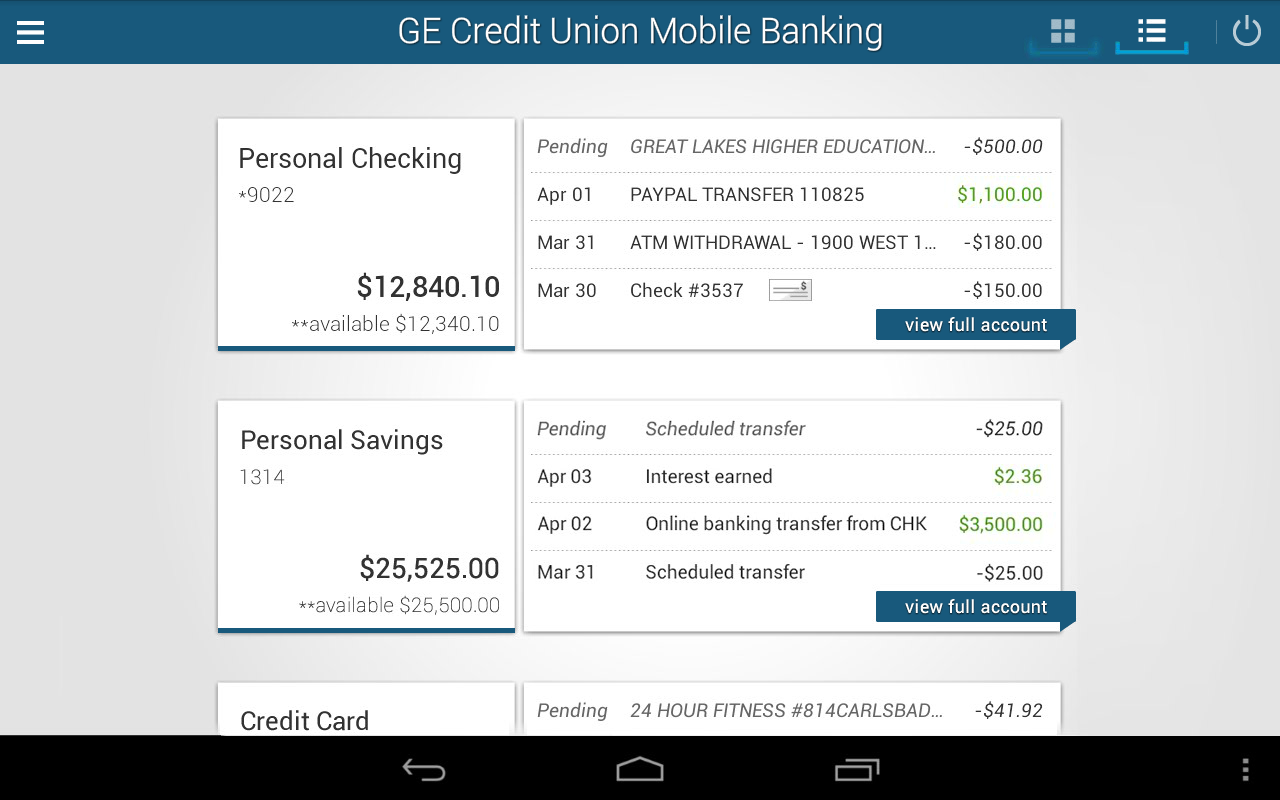View check image for Check #3537
Screen dimensions: 1280x800
[x=790, y=291]
